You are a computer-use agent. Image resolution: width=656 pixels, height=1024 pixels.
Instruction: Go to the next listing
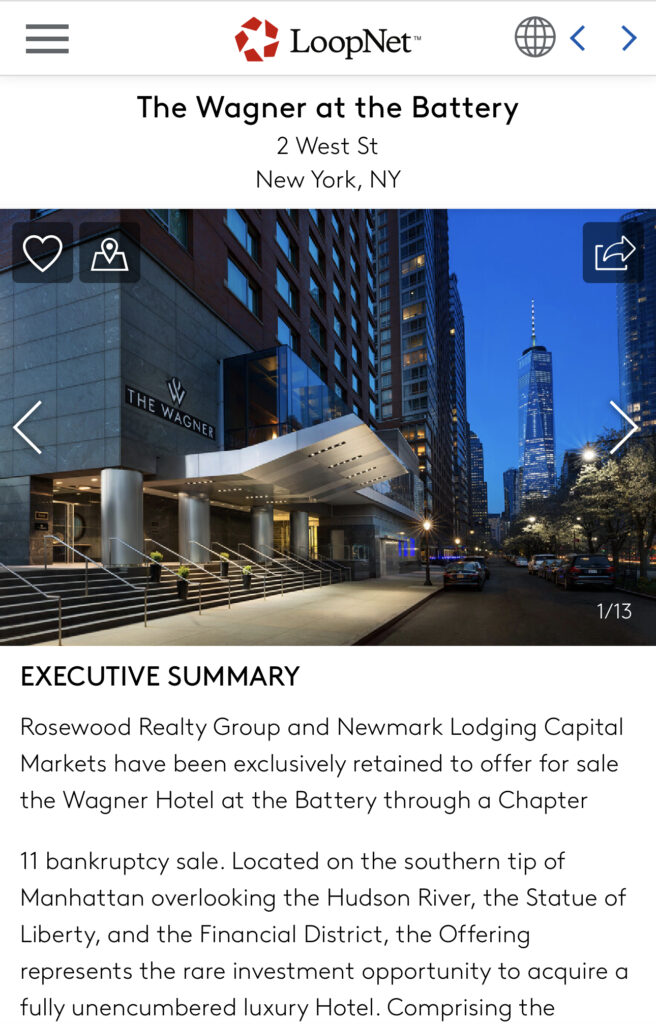628,38
